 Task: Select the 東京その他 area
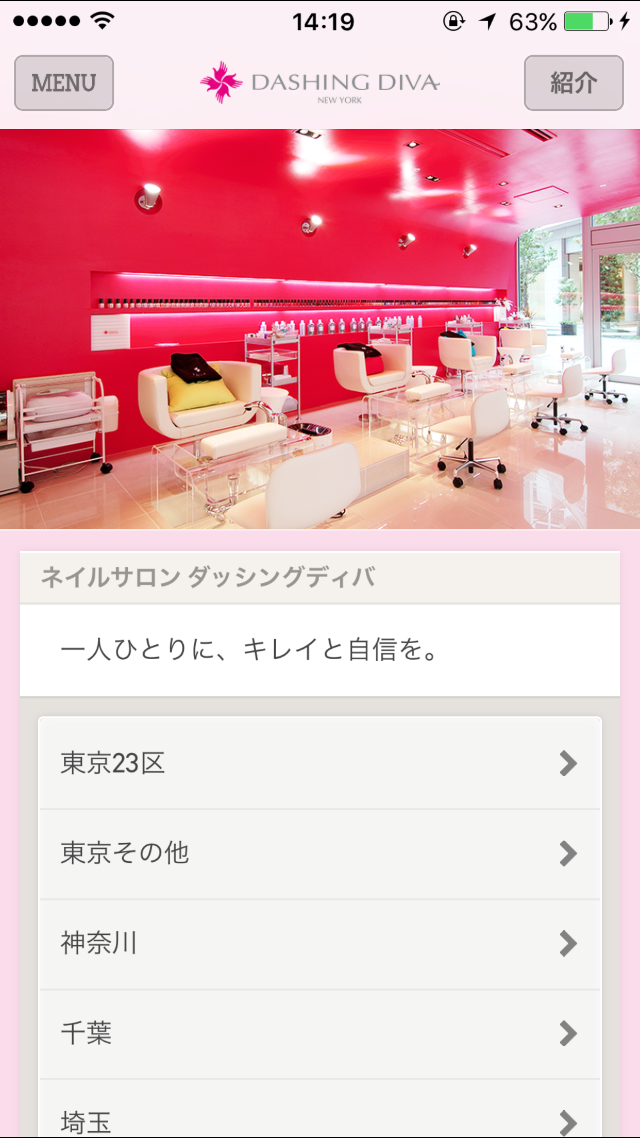coord(320,854)
